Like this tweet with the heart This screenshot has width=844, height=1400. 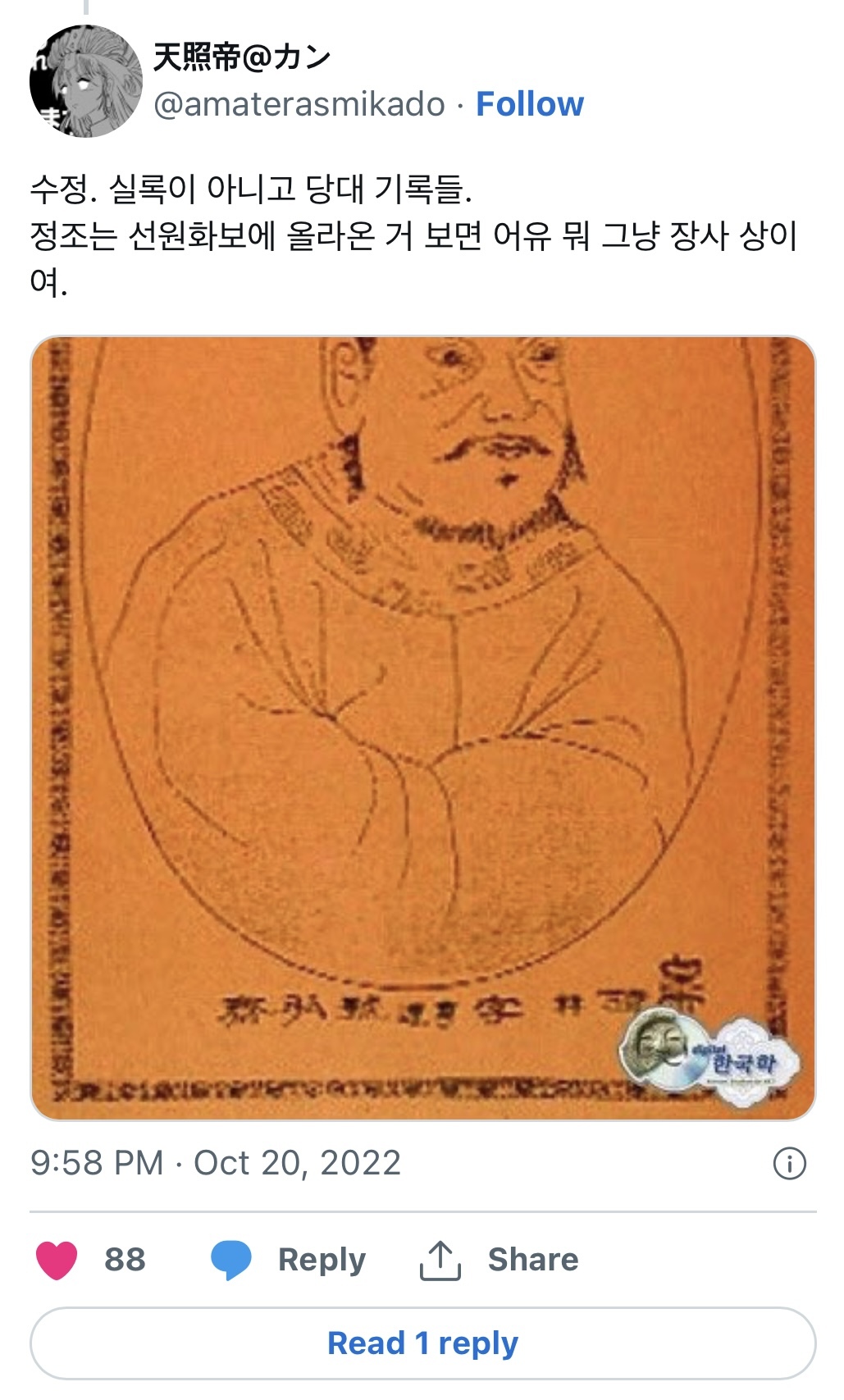(57, 1260)
